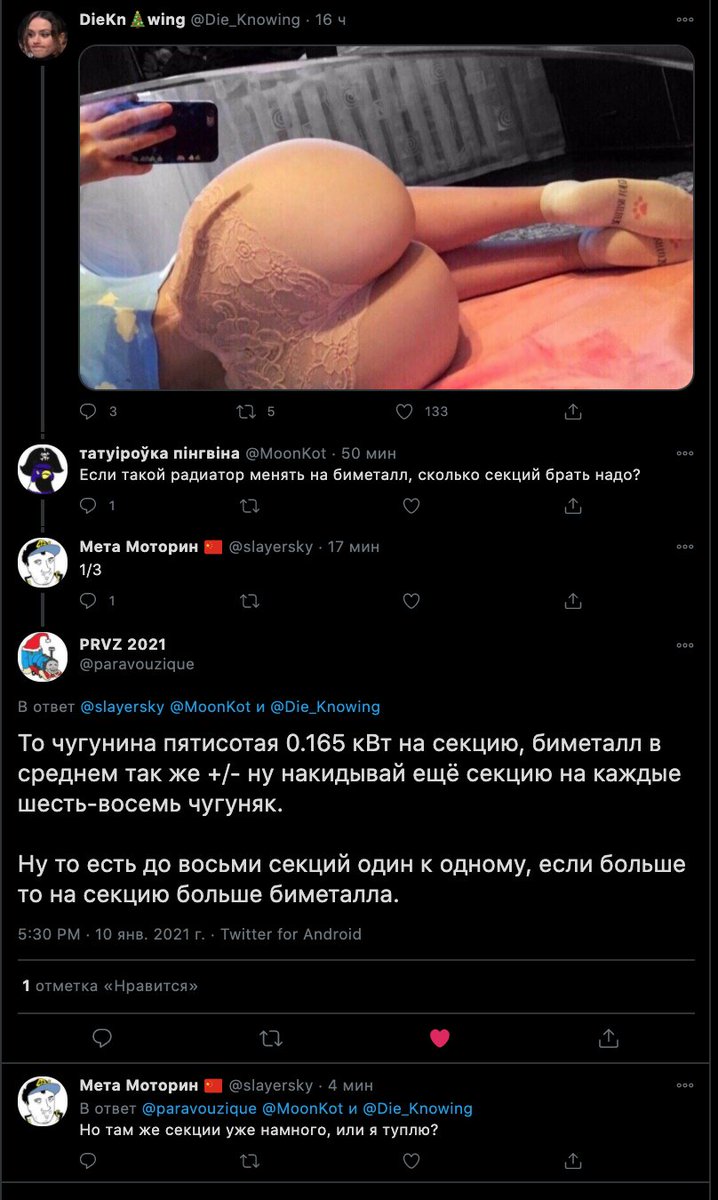Retweet the main PRVZ 2021 tweet

270,1038
